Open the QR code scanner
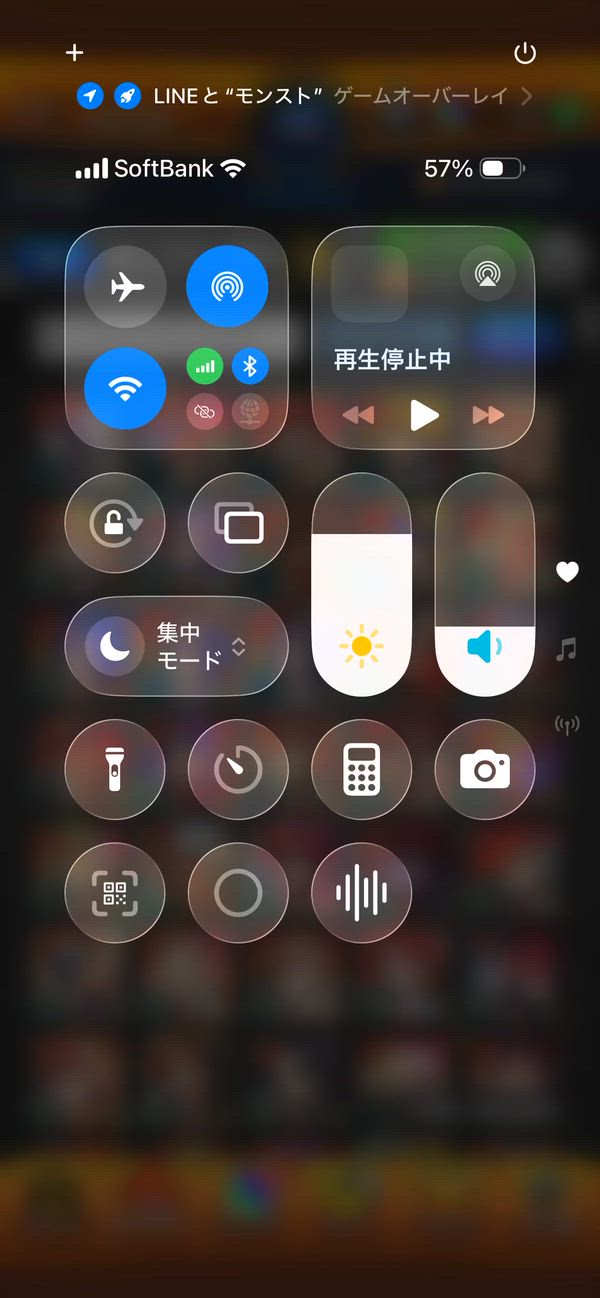The width and height of the screenshot is (600, 1298). click(115, 892)
